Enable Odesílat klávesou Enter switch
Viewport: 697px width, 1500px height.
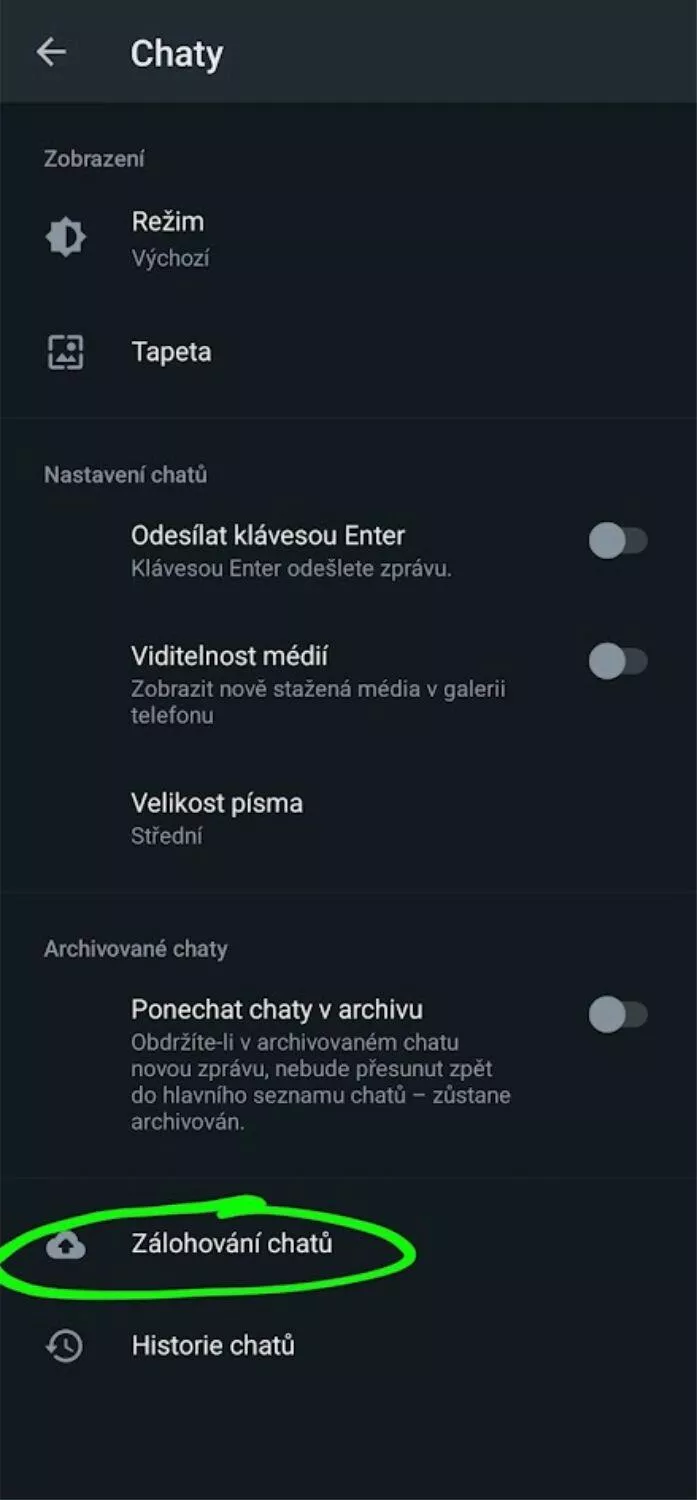tap(618, 541)
